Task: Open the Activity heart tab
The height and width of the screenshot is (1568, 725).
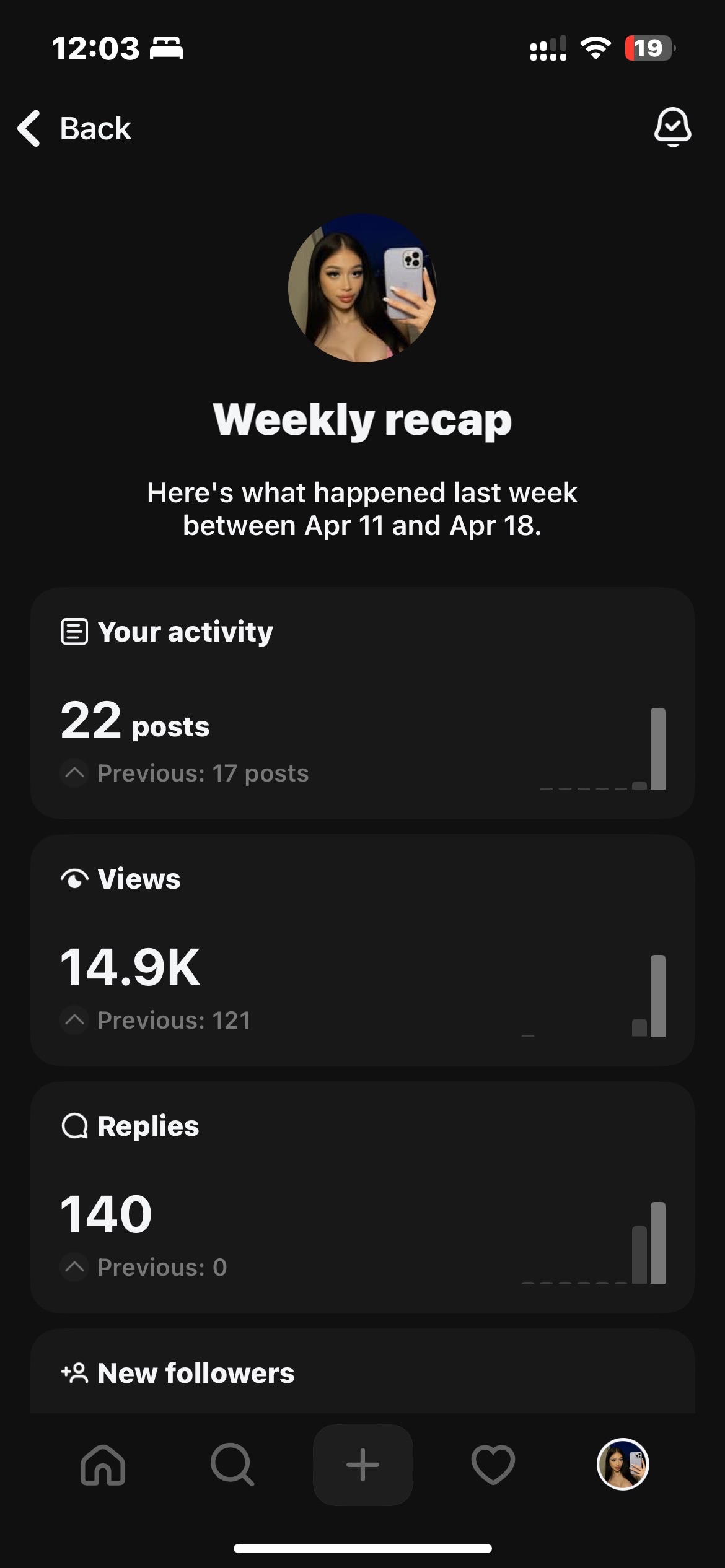Action: (493, 1465)
